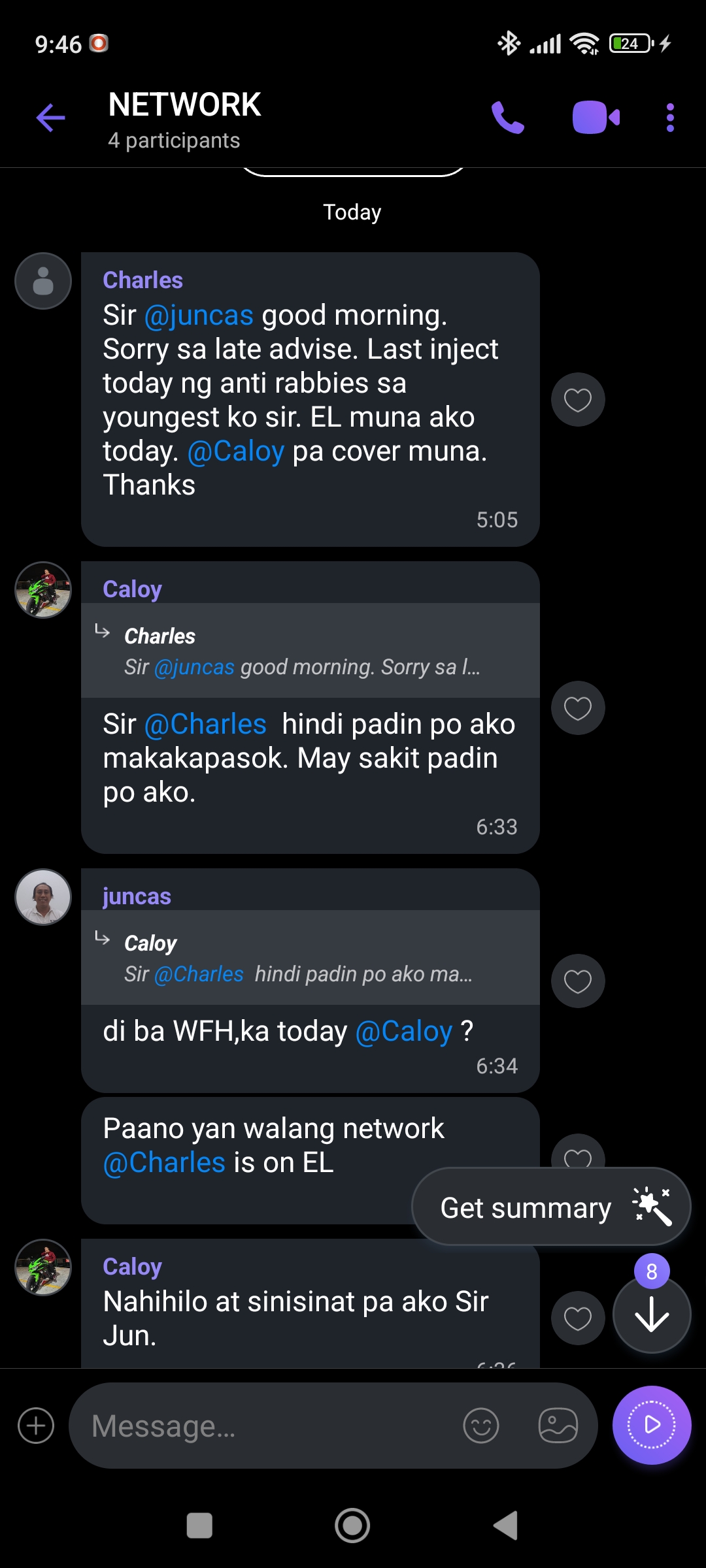706x1568 pixels.
Task: Focus the Message text field
Action: click(261, 1426)
